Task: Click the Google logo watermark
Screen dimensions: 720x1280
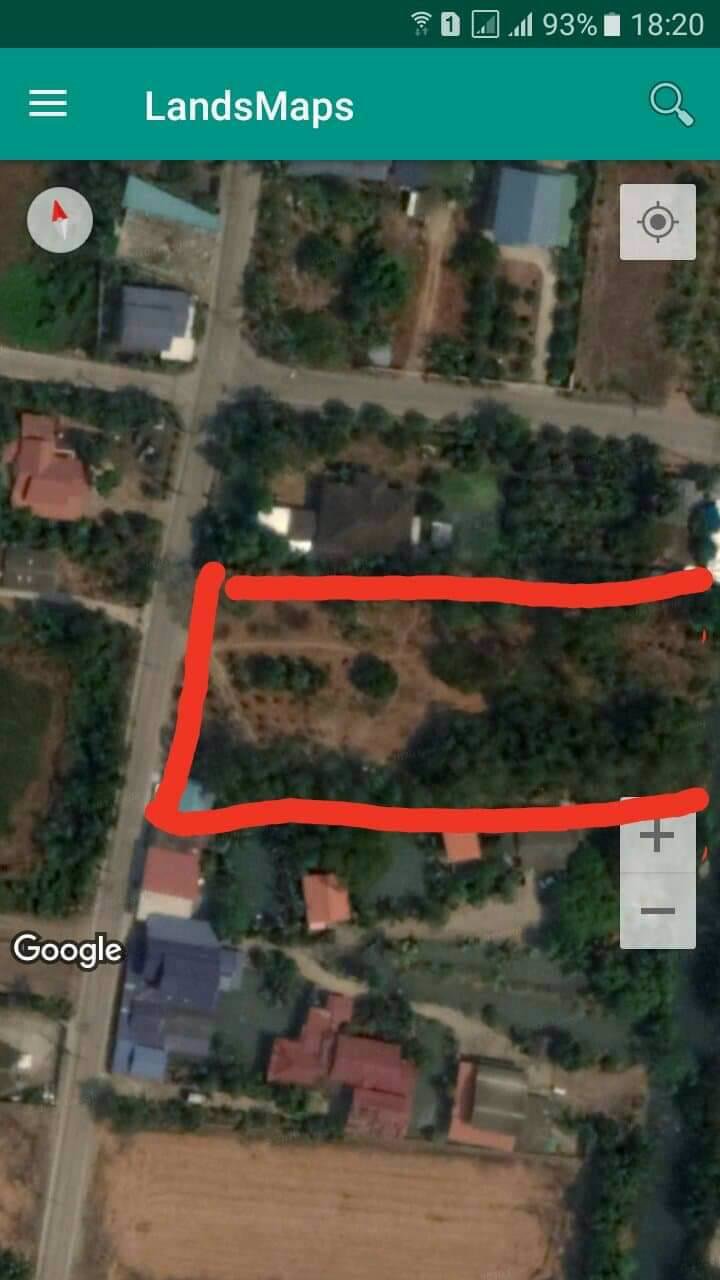Action: coord(67,950)
